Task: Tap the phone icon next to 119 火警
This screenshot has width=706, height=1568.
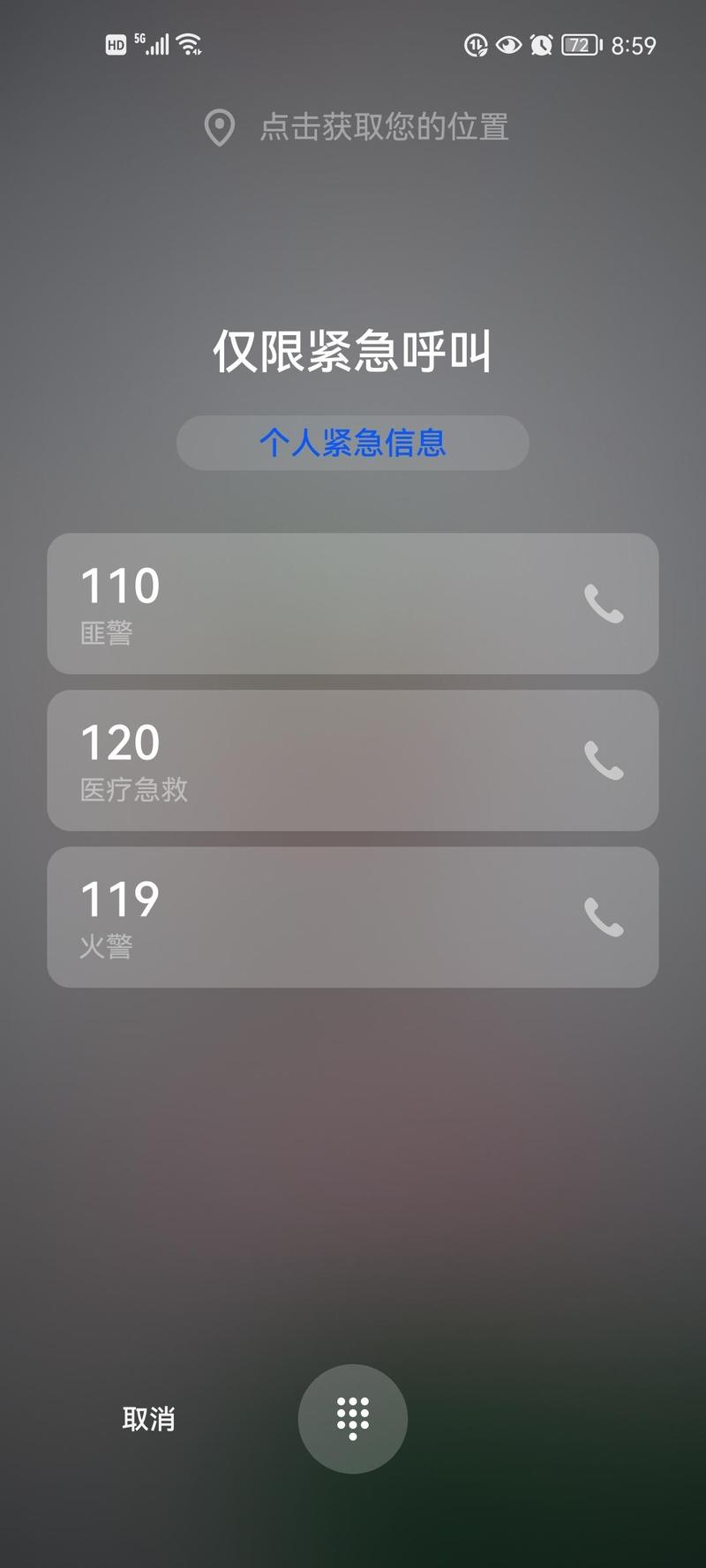Action: (603, 917)
